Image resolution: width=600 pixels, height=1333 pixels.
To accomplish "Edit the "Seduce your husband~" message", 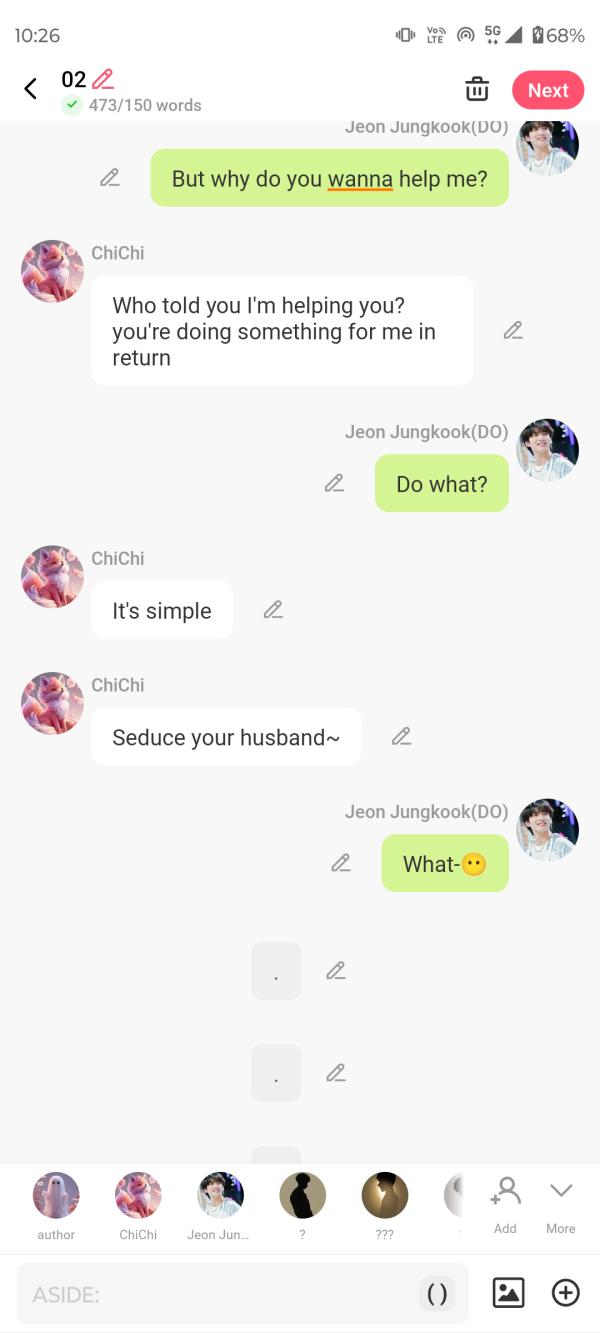I will point(401,737).
